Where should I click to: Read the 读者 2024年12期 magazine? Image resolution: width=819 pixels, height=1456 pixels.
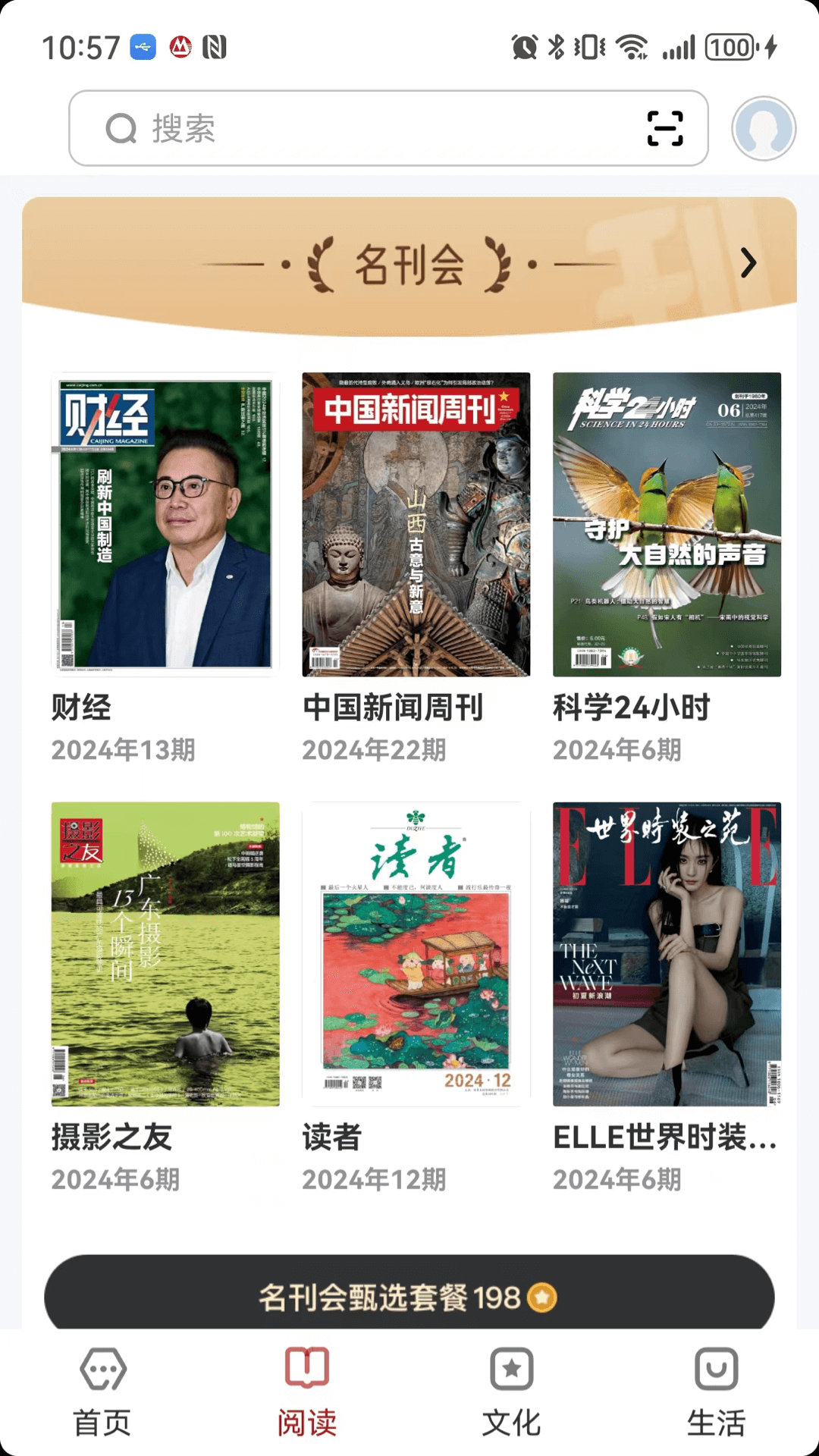coord(416,954)
